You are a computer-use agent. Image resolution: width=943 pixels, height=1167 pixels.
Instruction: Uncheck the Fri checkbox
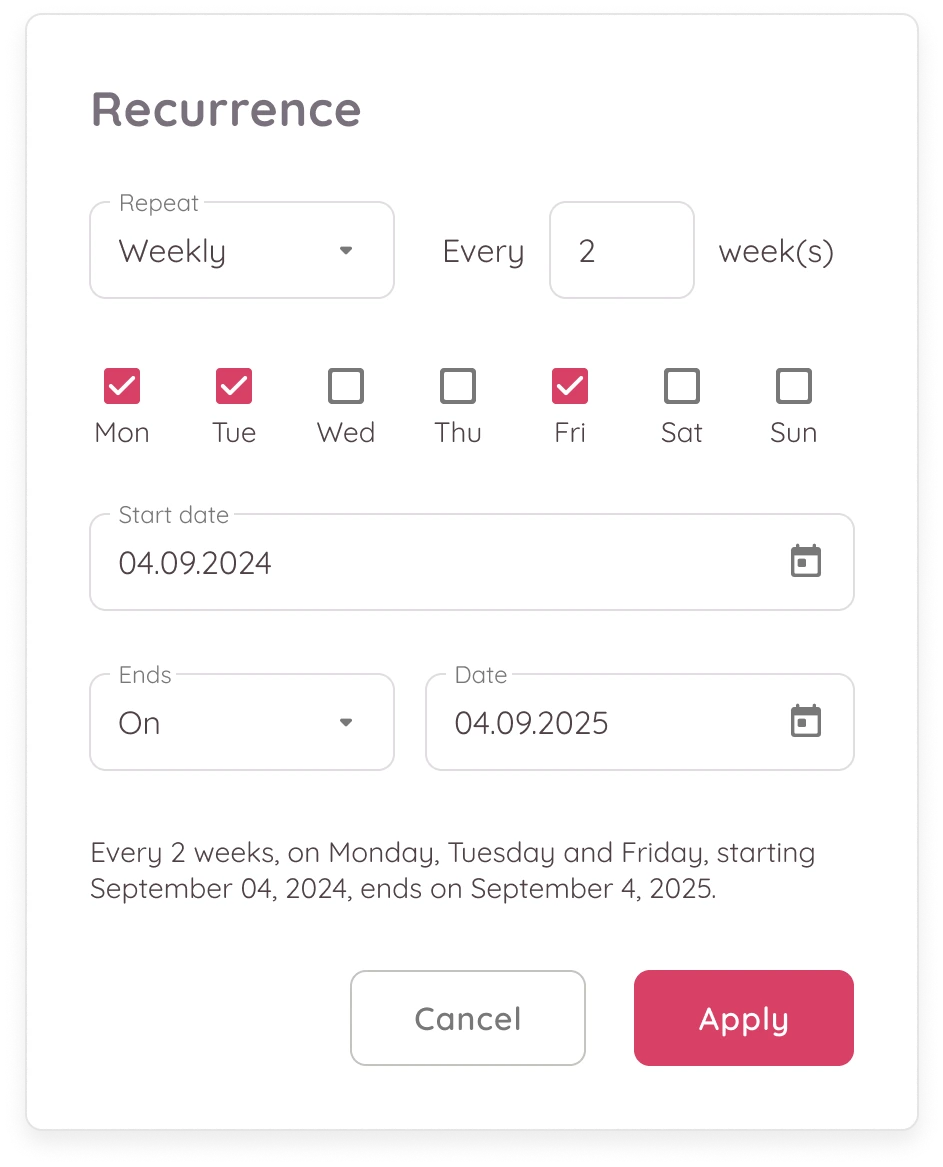pos(570,386)
